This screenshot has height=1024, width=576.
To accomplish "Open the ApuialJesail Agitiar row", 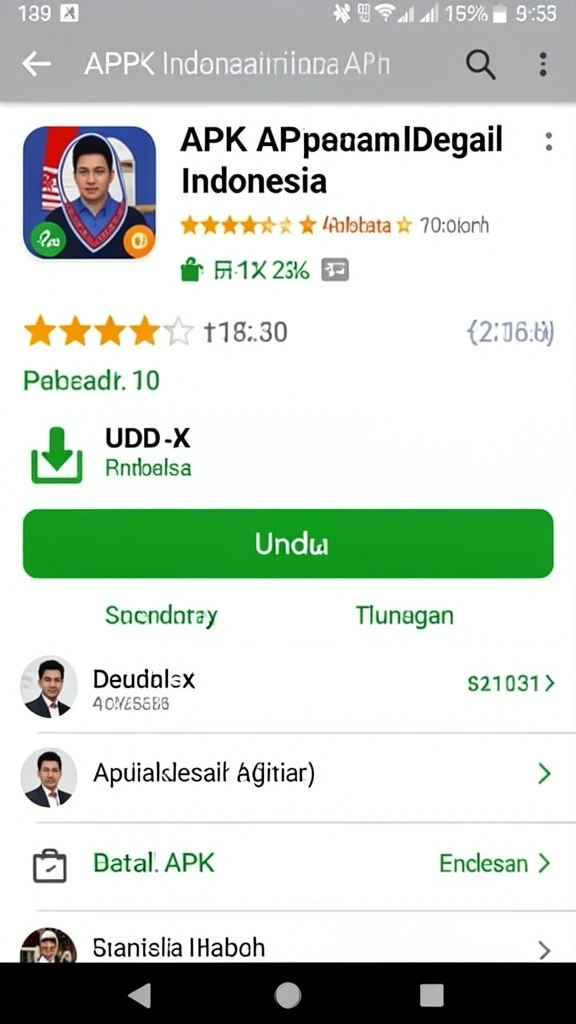I will pos(288,775).
